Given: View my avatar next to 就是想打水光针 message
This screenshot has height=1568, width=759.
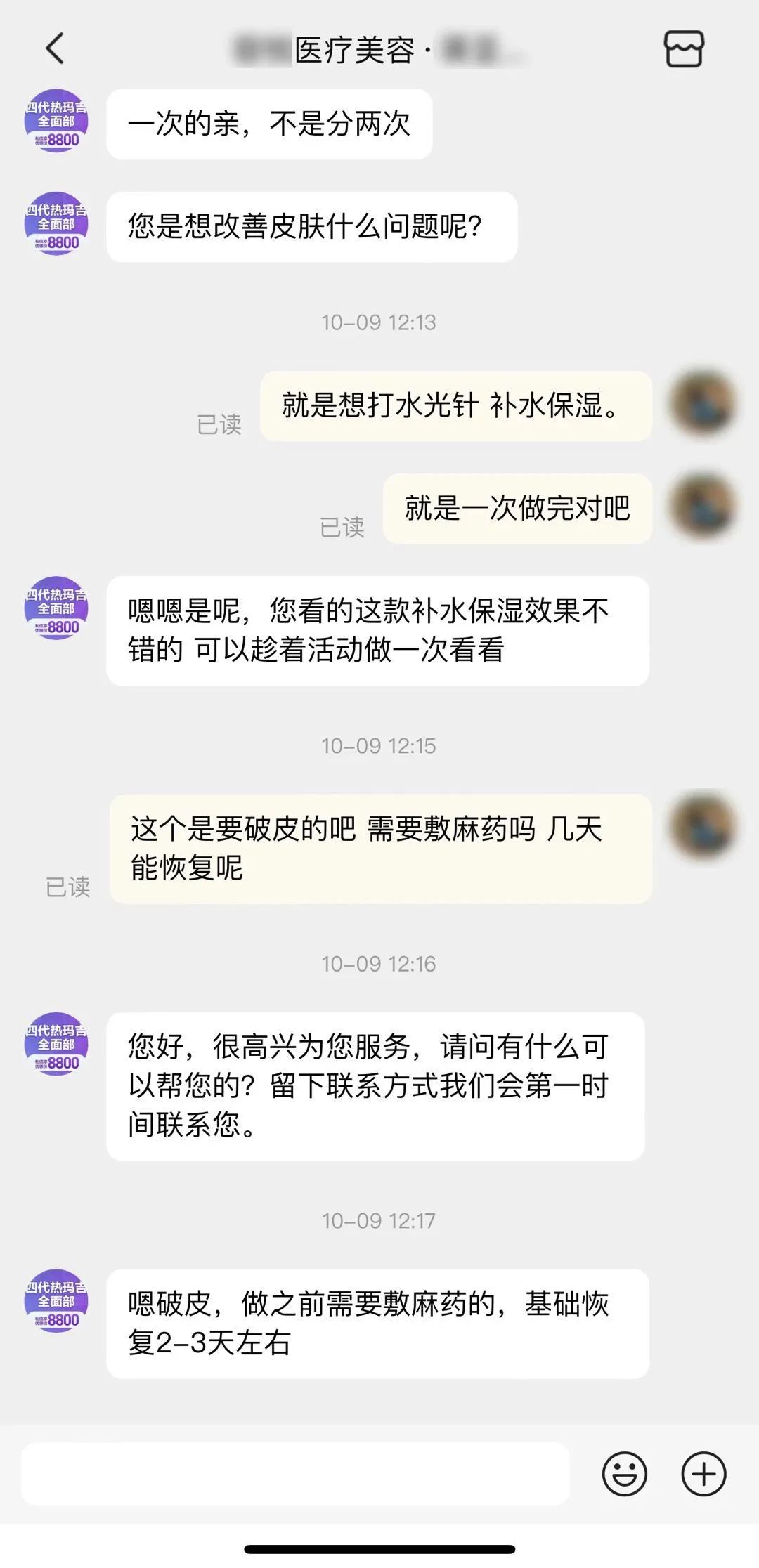Looking at the screenshot, I should (x=703, y=403).
